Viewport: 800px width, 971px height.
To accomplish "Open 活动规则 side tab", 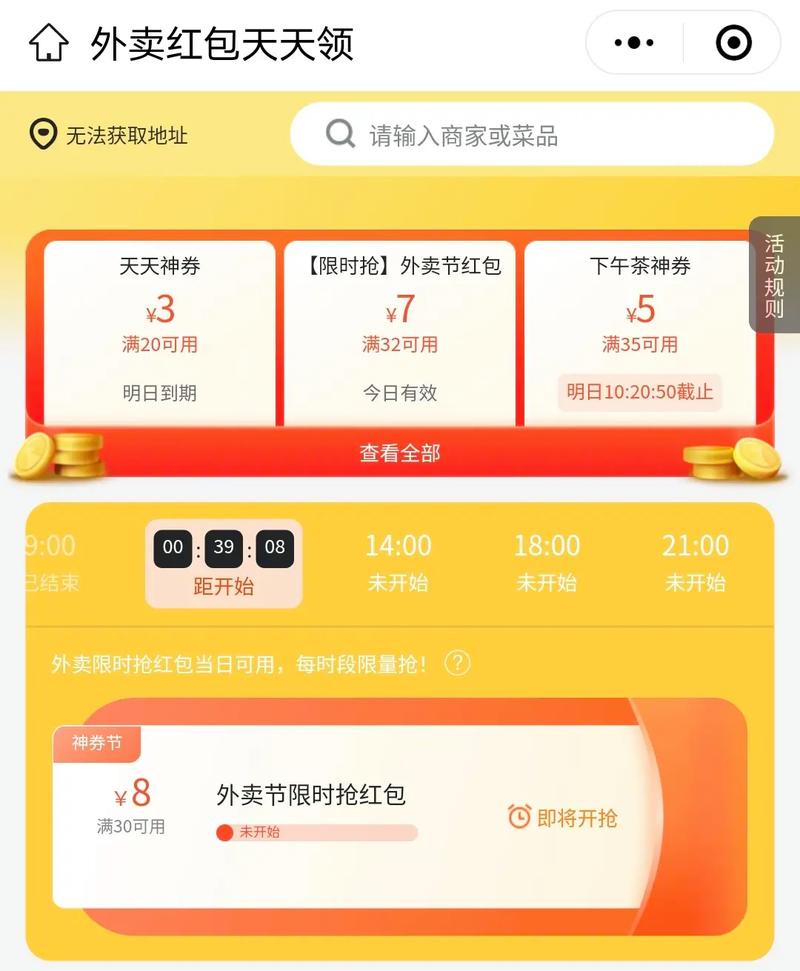I will (x=774, y=275).
